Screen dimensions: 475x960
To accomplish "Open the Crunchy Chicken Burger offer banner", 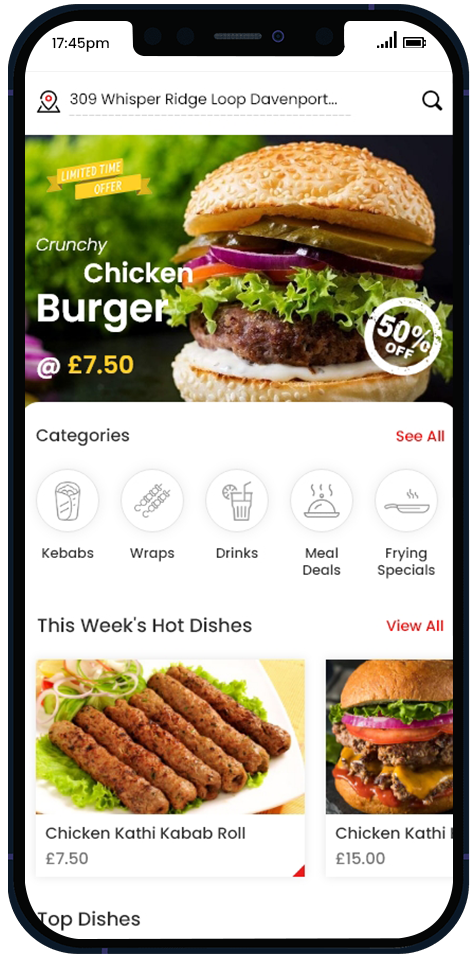I will [x=239, y=268].
